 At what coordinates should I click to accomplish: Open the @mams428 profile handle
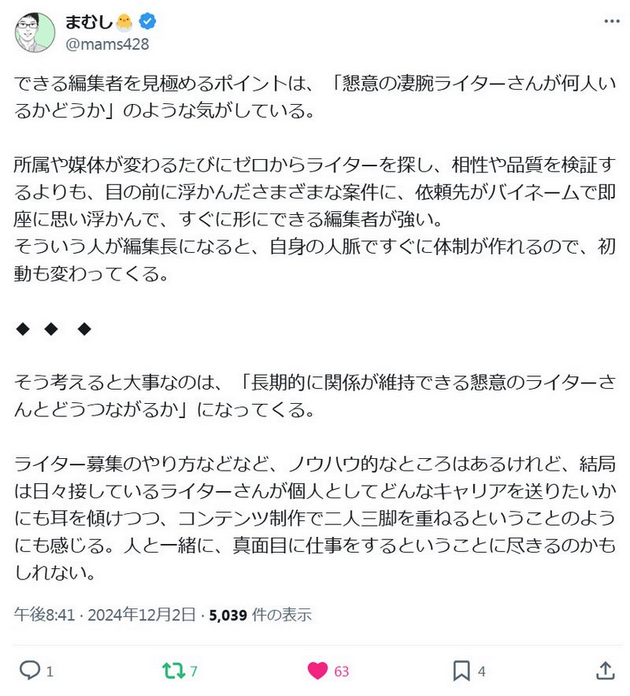click(x=108, y=45)
